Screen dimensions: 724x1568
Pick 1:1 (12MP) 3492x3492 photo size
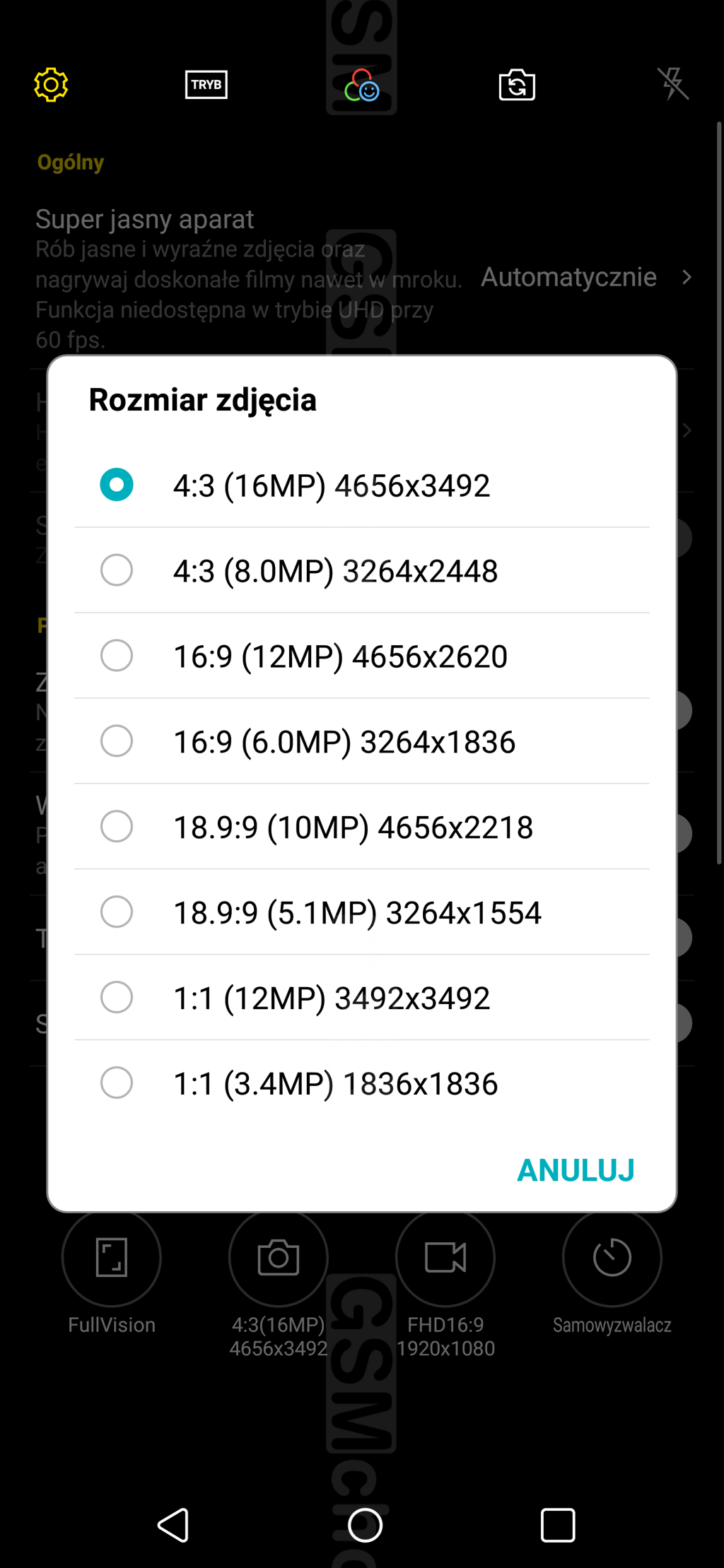[331, 998]
